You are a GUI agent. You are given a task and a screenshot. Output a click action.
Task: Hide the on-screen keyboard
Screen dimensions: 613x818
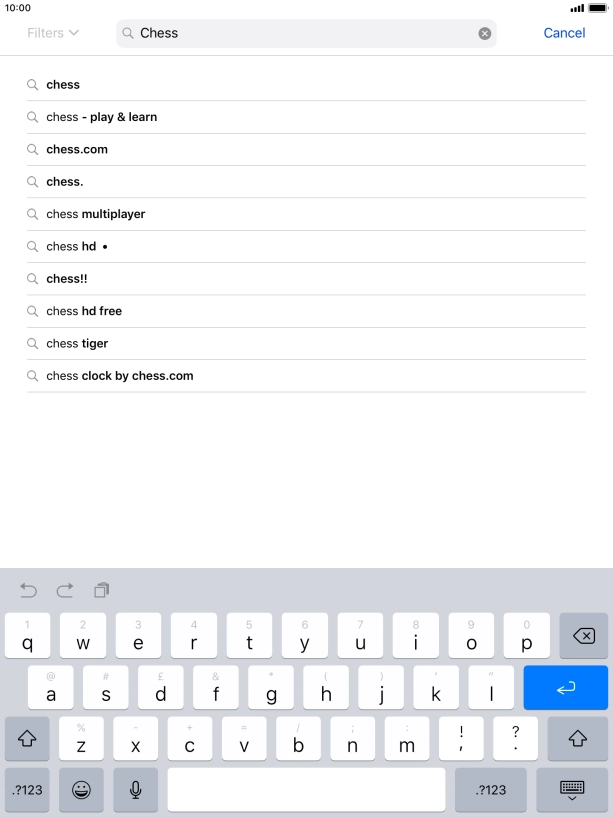pos(572,790)
